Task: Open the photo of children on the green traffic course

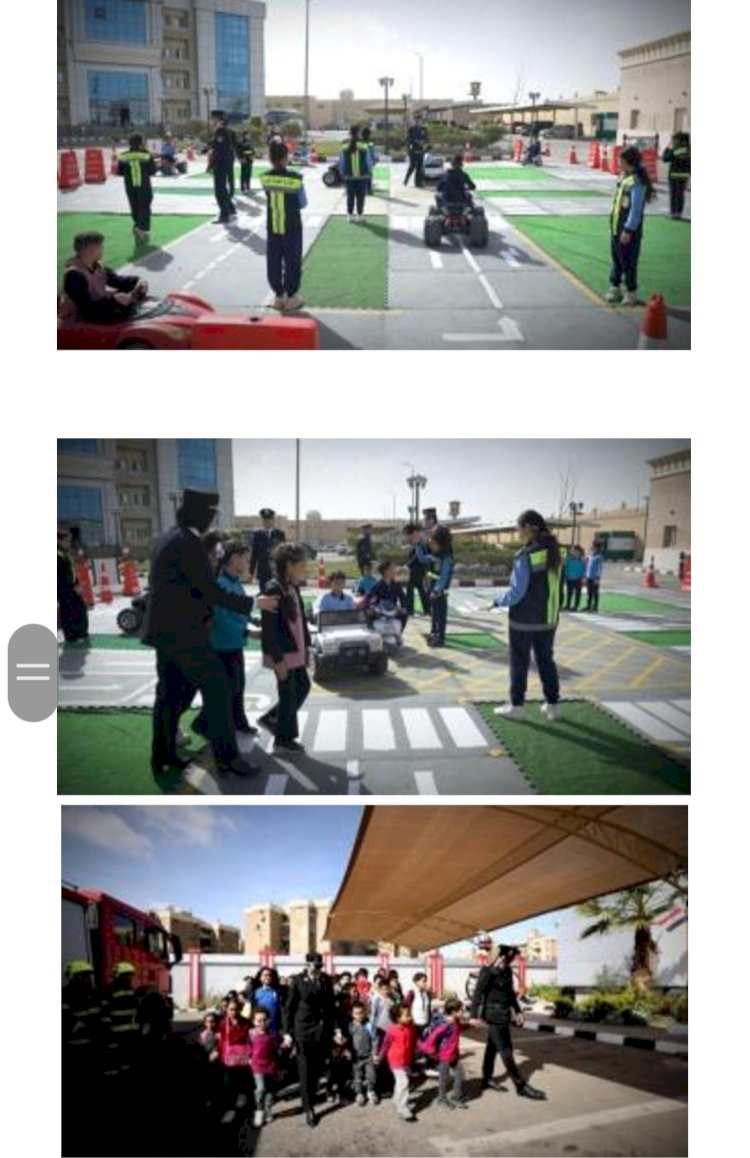Action: tap(373, 174)
